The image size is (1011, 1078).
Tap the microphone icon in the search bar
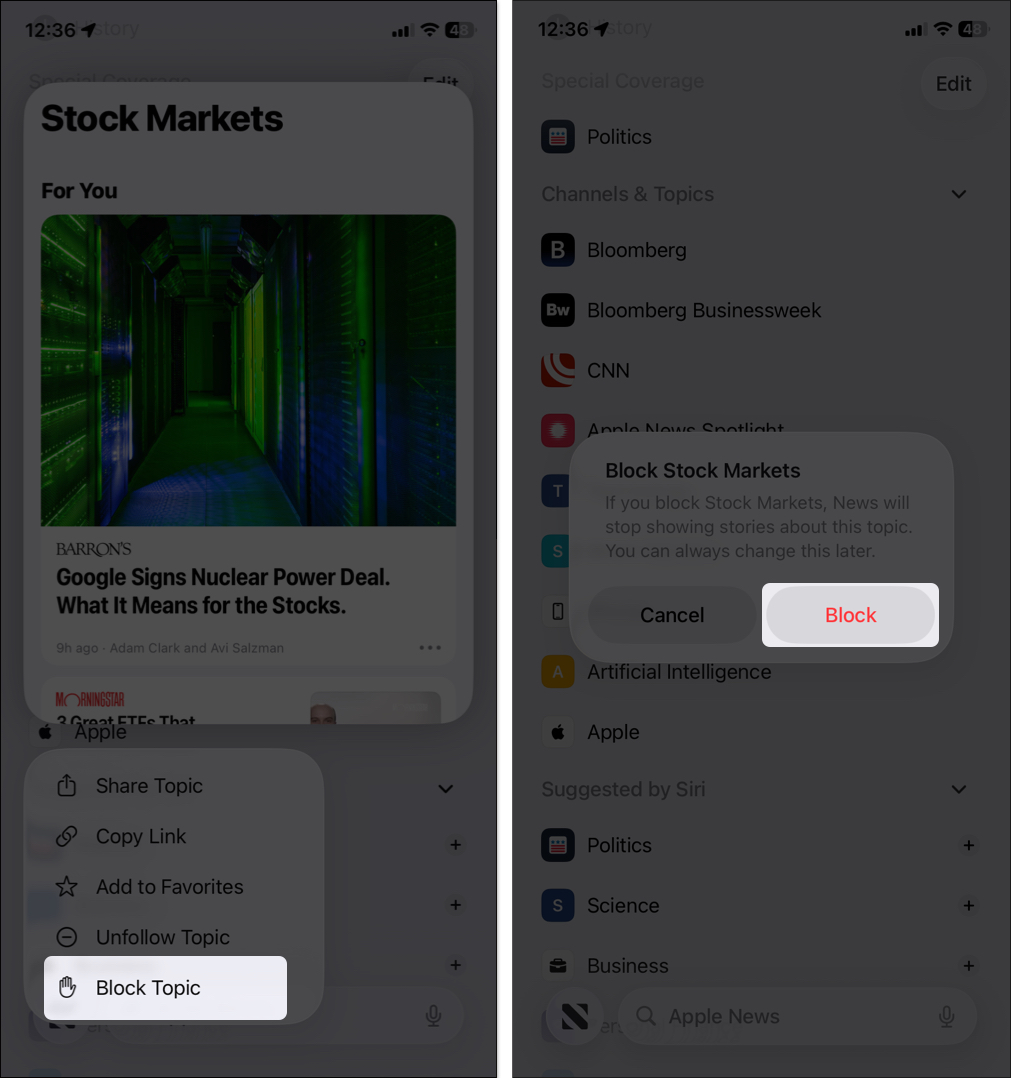click(x=945, y=1016)
